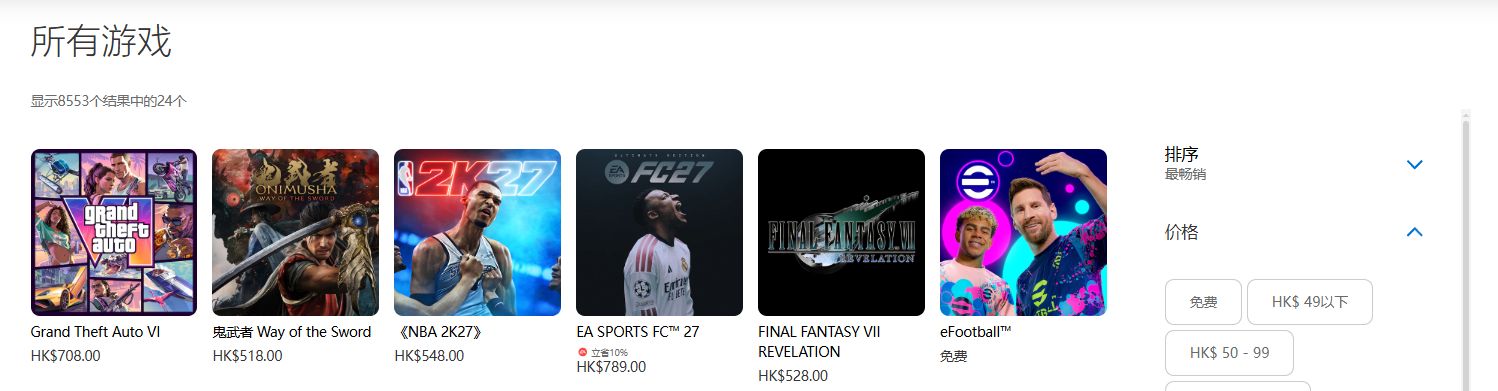Viewport: 1498px width, 391px height.
Task: Expand the 排序 sort dropdown
Action: tap(1294, 164)
